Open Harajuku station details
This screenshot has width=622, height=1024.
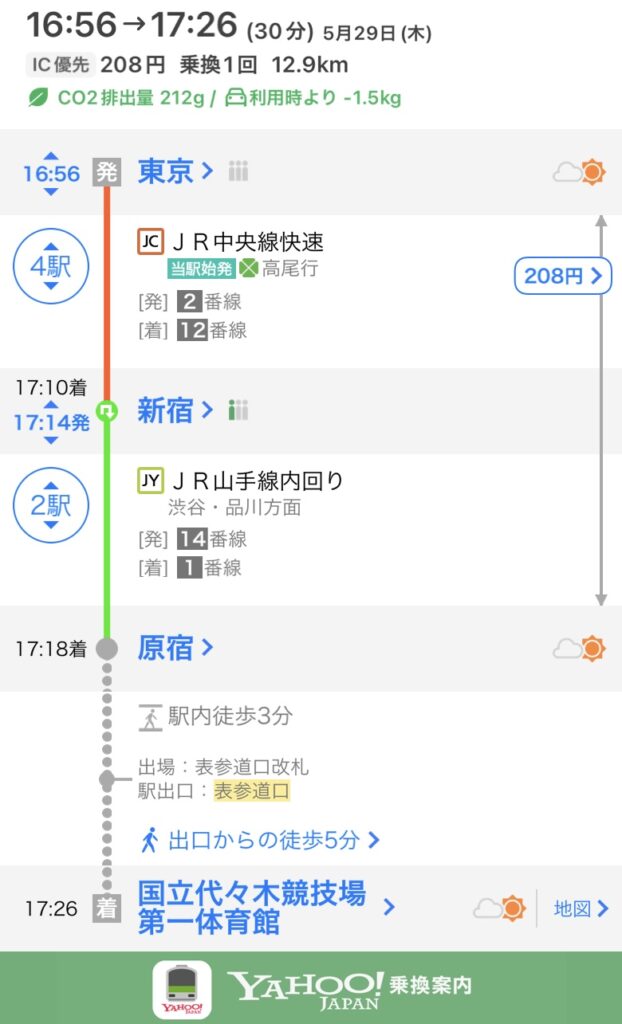(175, 648)
